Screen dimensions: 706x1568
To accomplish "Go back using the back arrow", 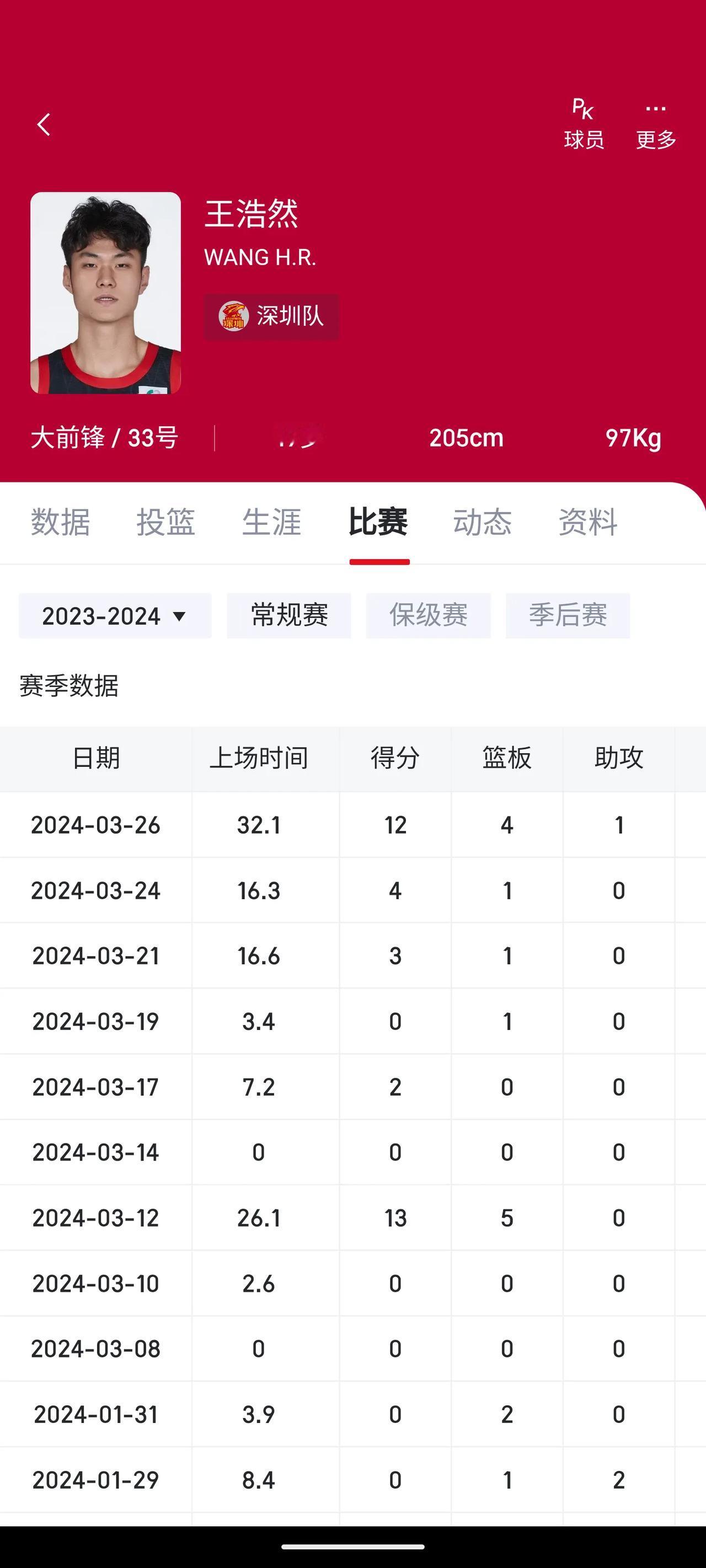I will (43, 123).
